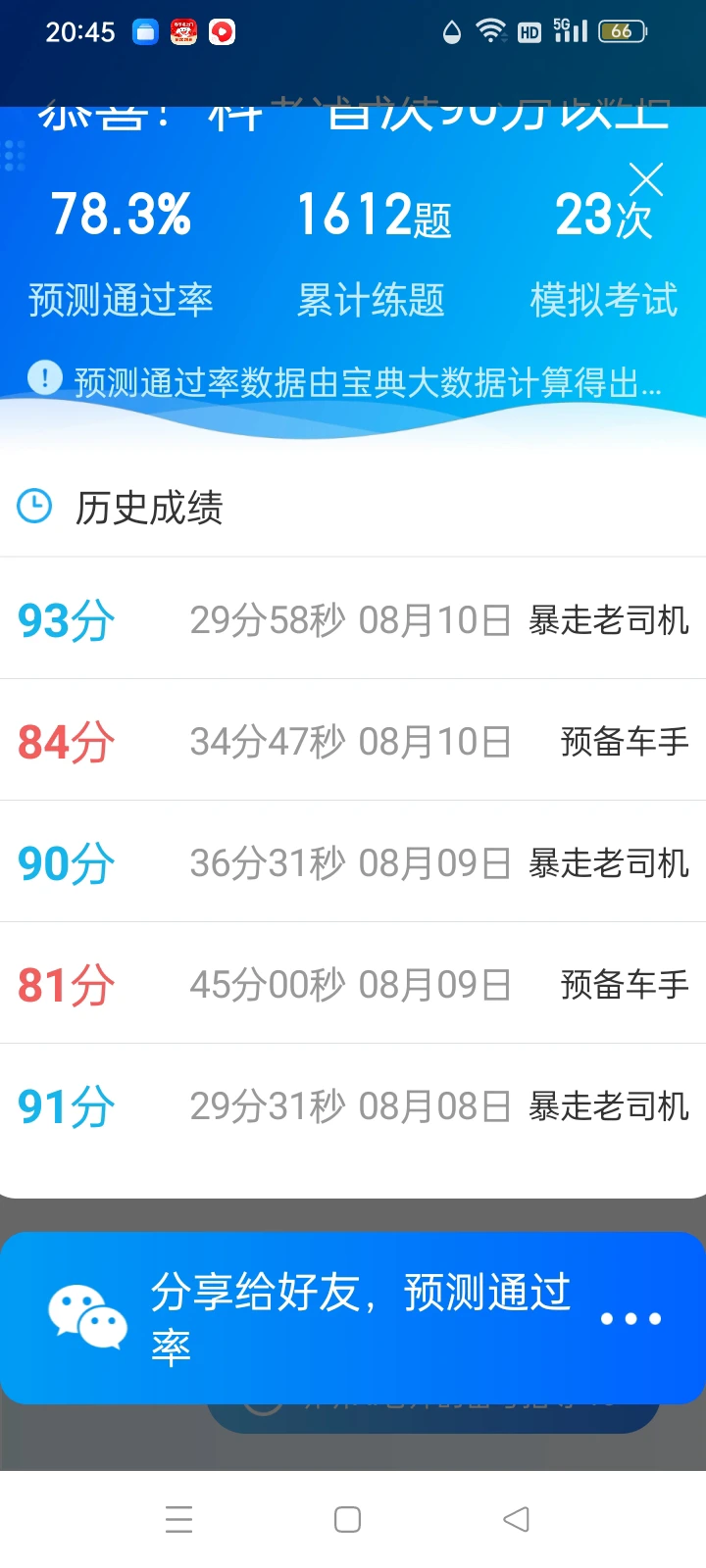Viewport: 706px width, 1568px height.
Task: Go back using the system back button
Action: click(x=516, y=1519)
